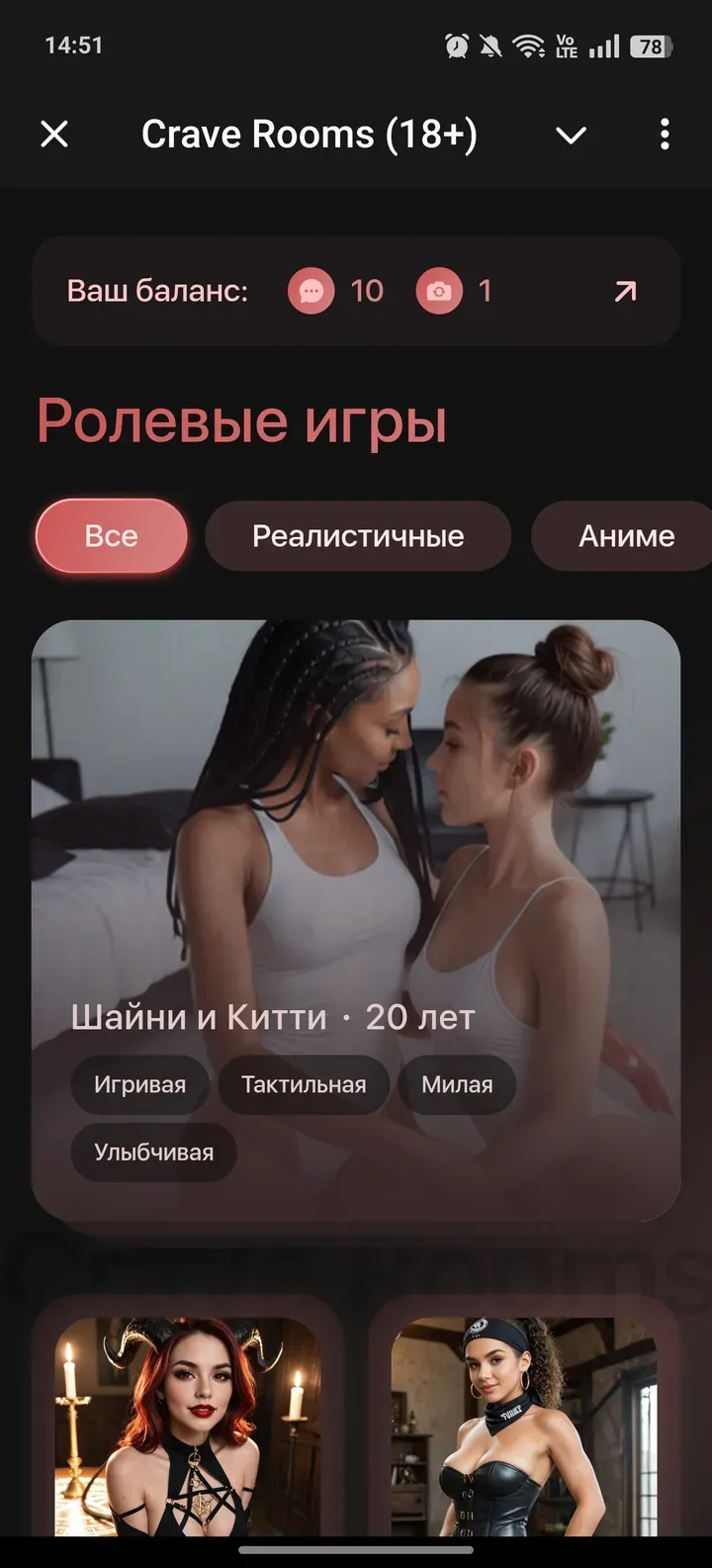
Task: Select the Все filter chip
Action: (111, 535)
